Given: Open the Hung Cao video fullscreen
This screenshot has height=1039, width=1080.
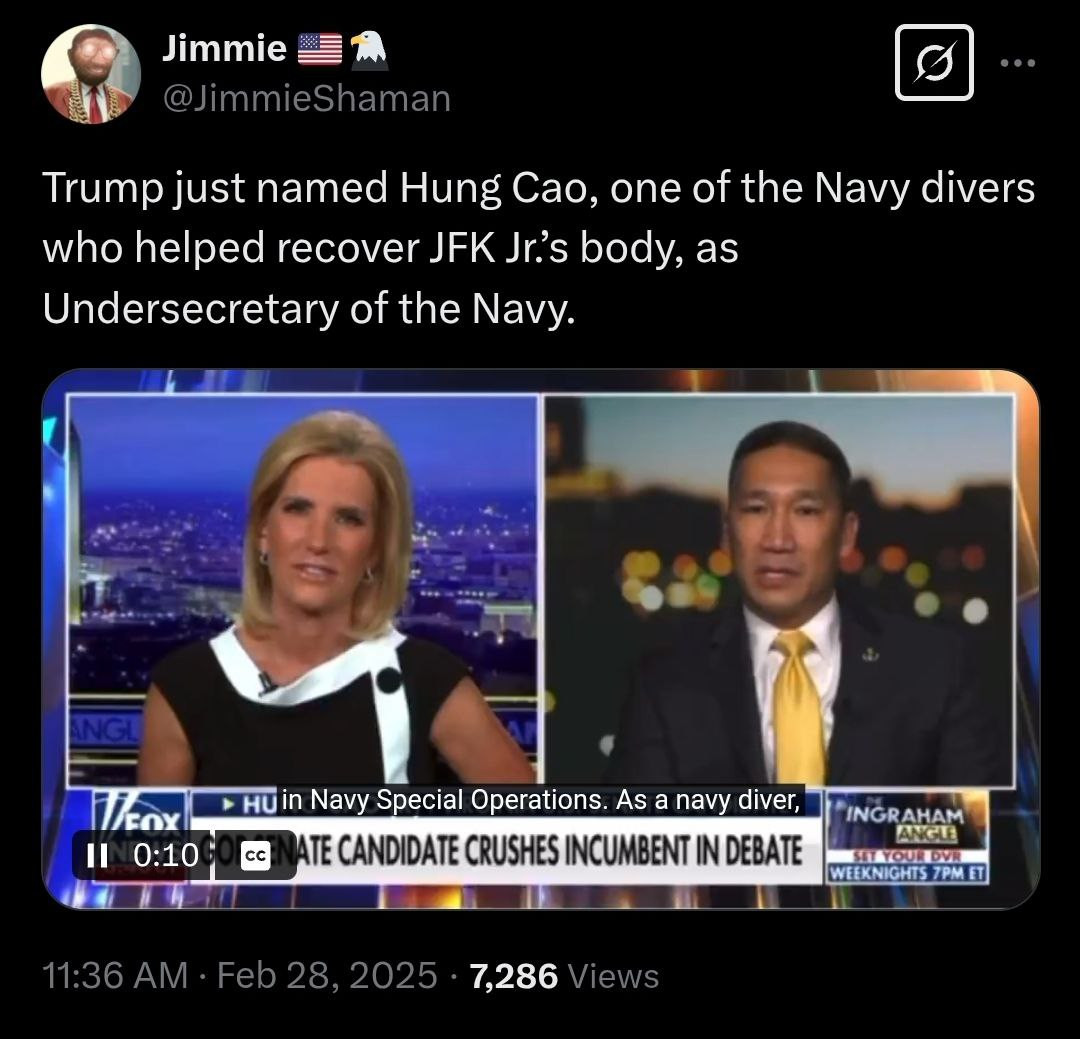Looking at the screenshot, I should (x=540, y=600).
